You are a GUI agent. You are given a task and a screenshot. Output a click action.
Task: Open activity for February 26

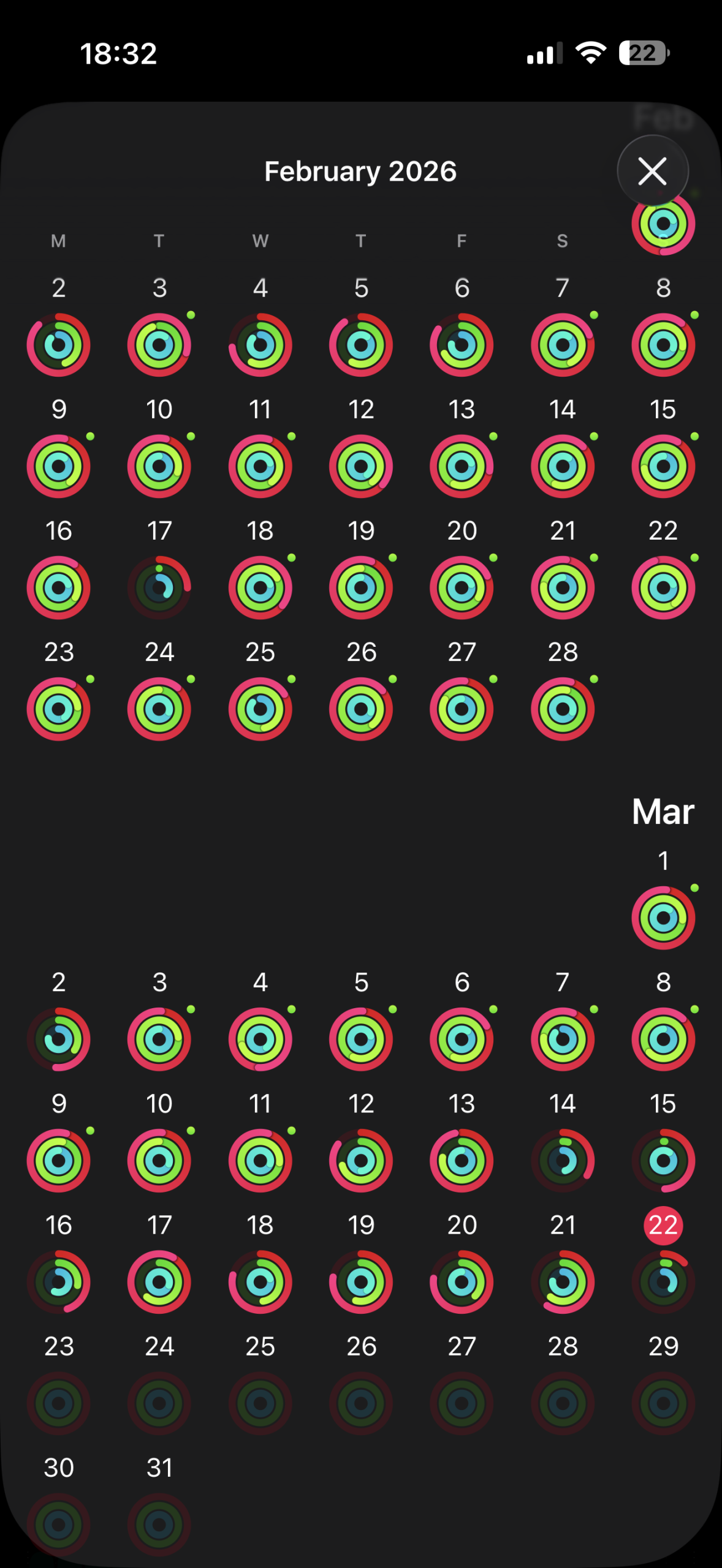pyautogui.click(x=361, y=709)
